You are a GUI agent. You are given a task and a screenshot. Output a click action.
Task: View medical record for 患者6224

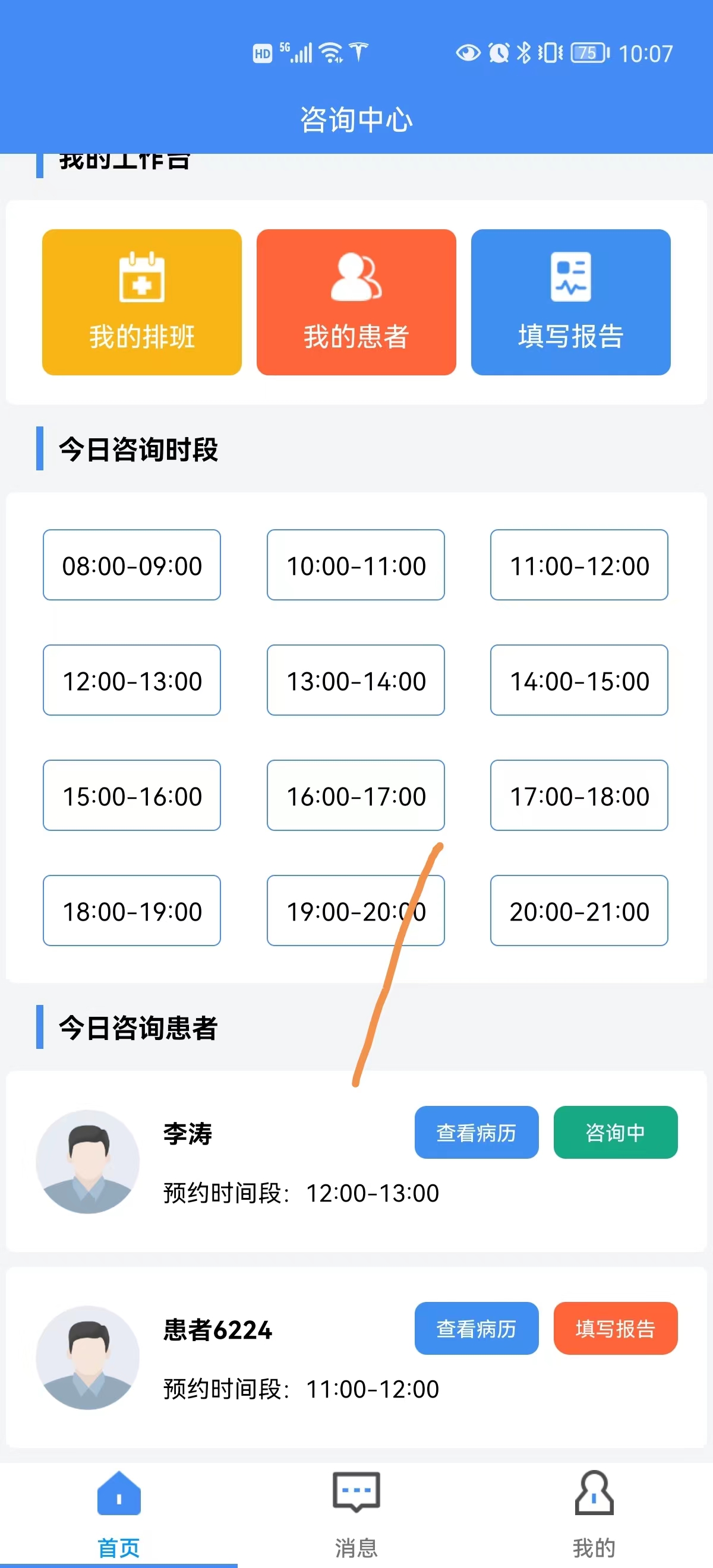[x=476, y=1328]
